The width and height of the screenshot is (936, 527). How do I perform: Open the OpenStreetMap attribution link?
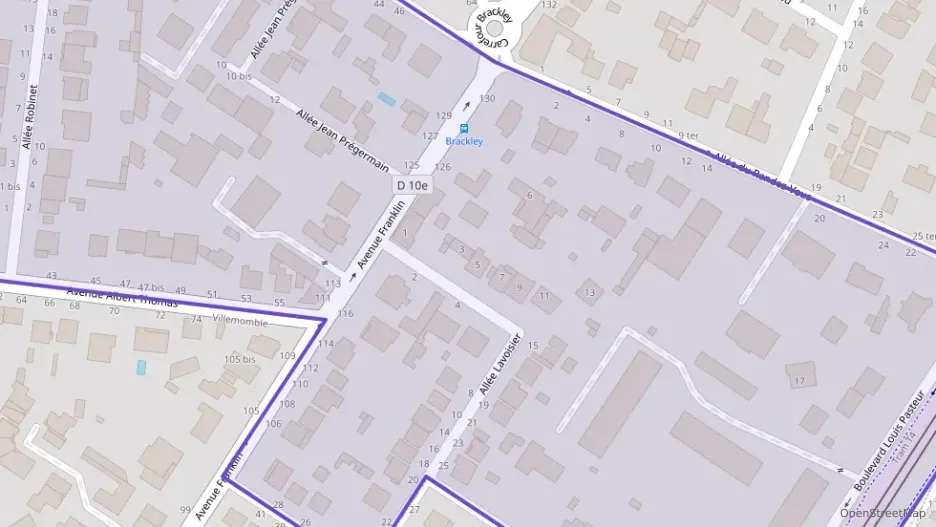coord(885,513)
